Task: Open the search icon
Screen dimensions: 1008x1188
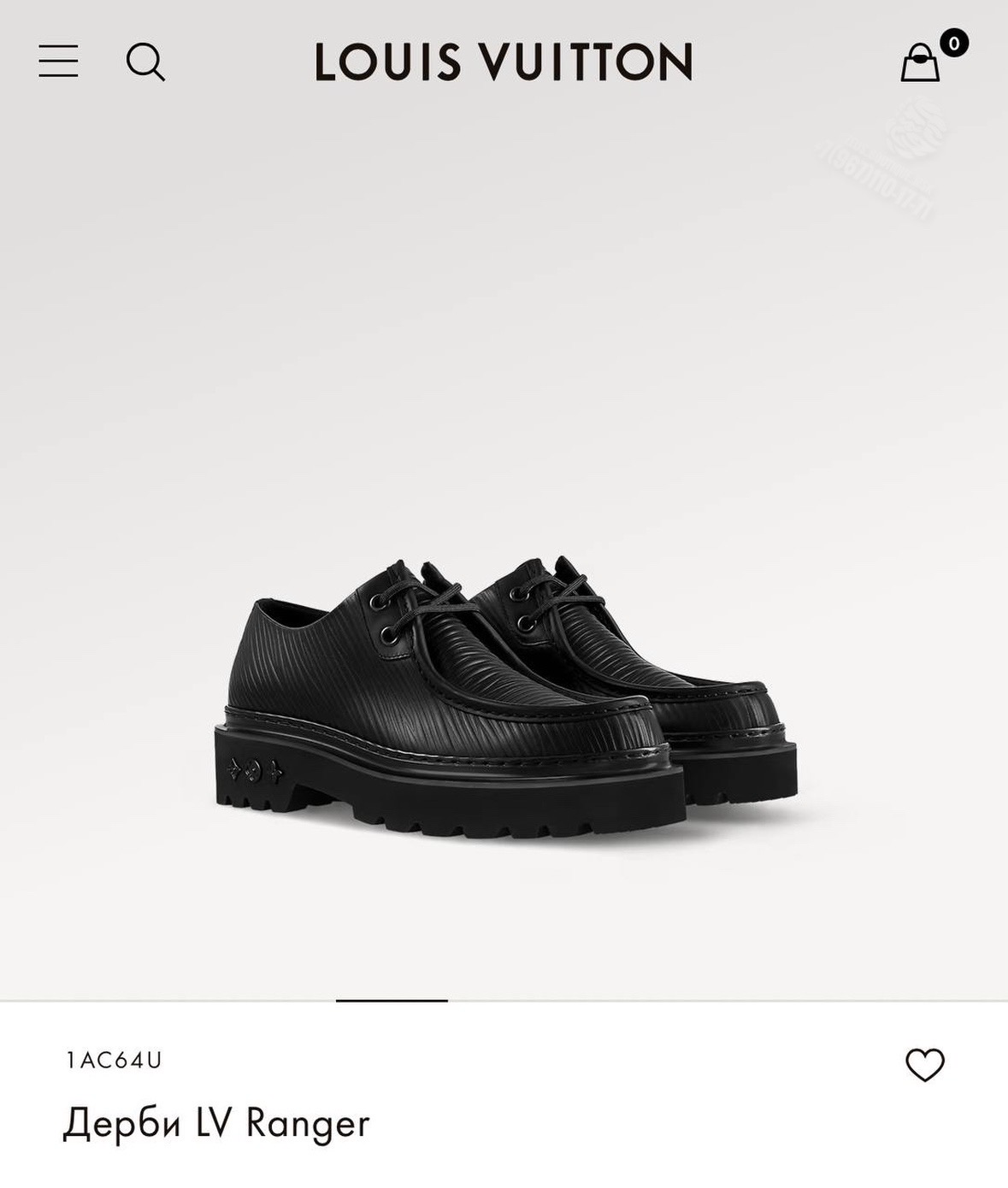Action: (x=145, y=62)
